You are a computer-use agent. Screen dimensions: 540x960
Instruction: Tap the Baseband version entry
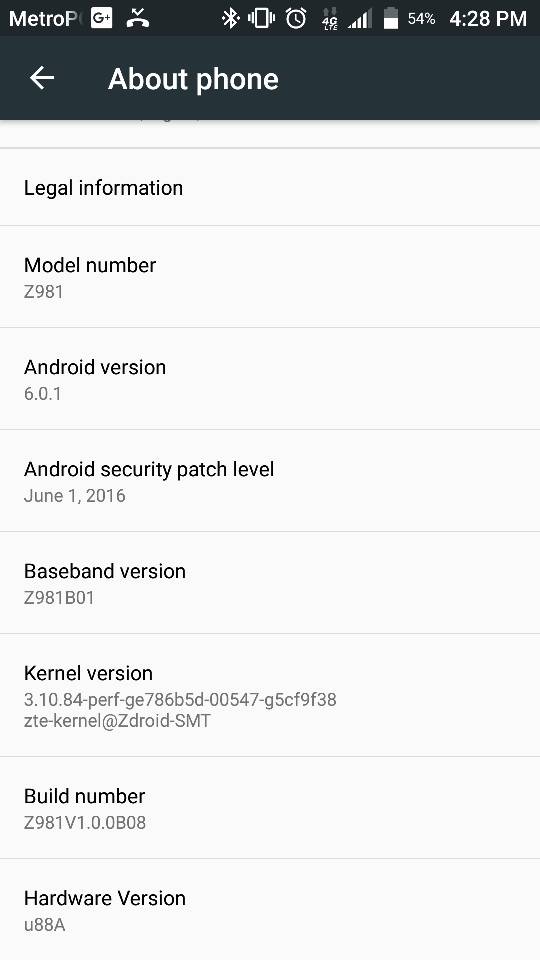[x=270, y=583]
